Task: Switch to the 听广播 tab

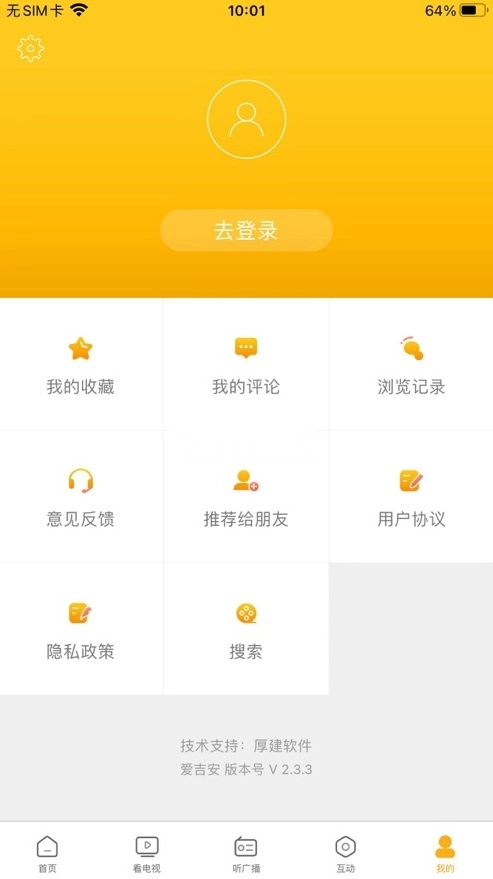Action: pos(246,854)
